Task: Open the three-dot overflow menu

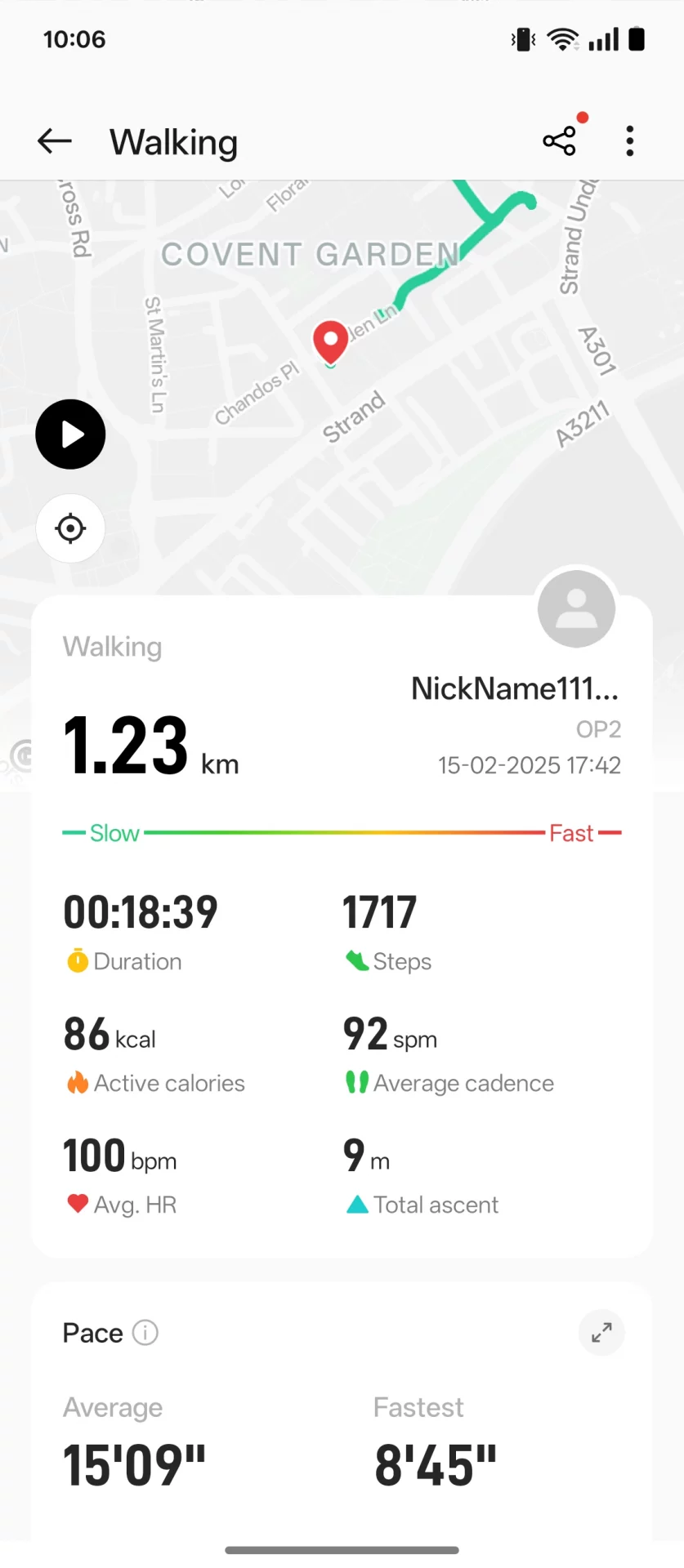Action: click(x=629, y=141)
